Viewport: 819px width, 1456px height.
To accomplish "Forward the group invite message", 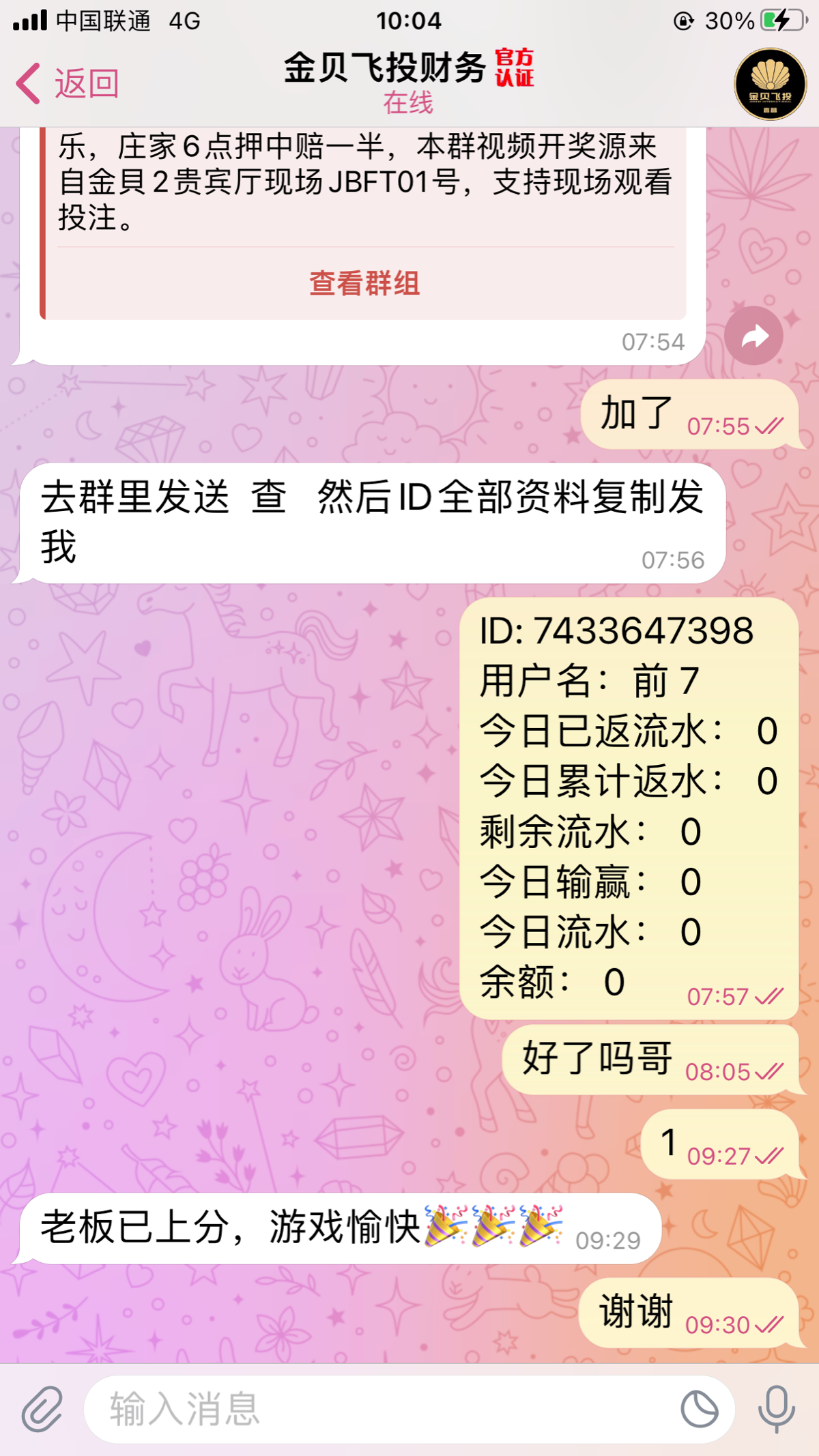I will 753,336.
